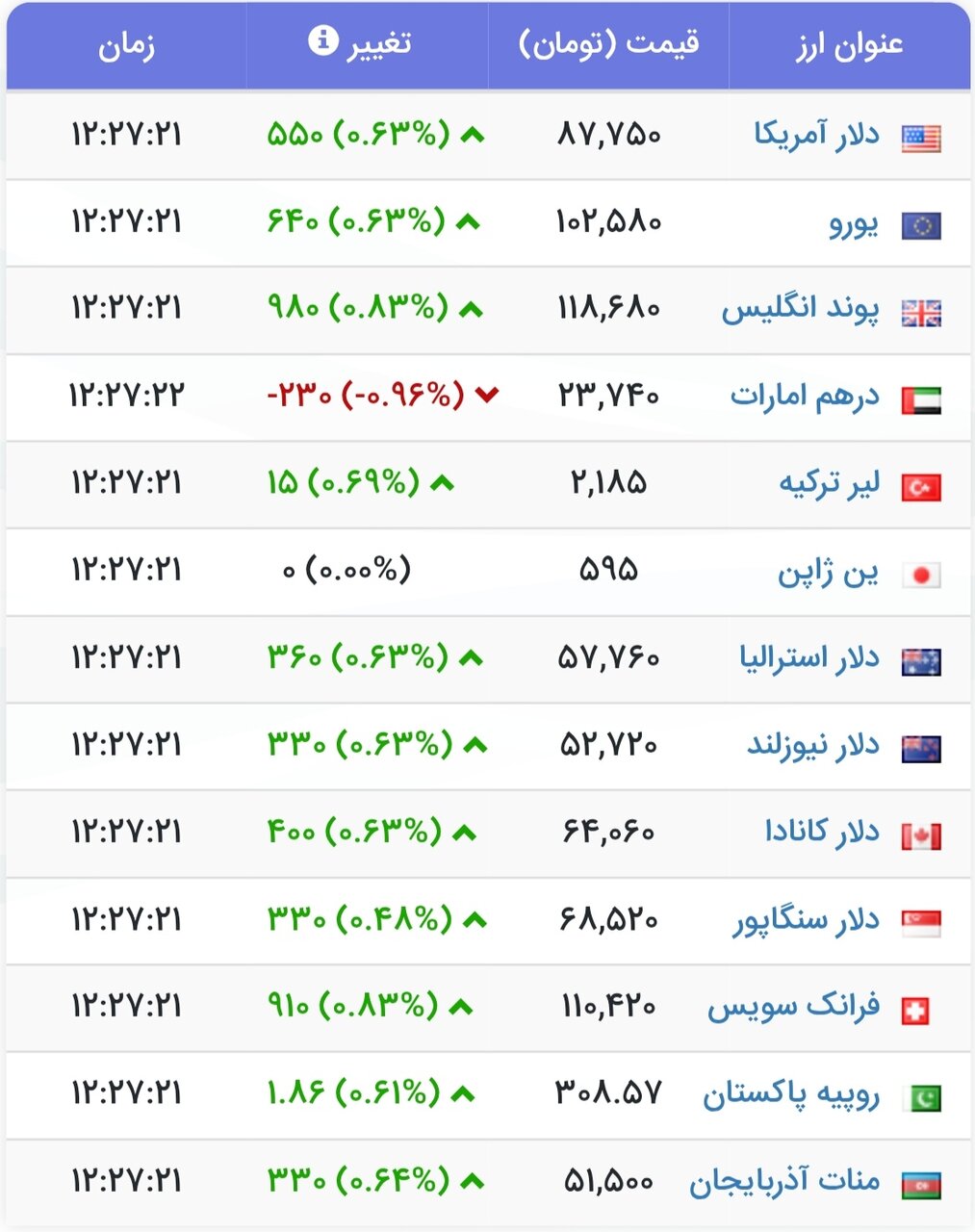
Task: Click the زمان column header
Action: coord(126,45)
